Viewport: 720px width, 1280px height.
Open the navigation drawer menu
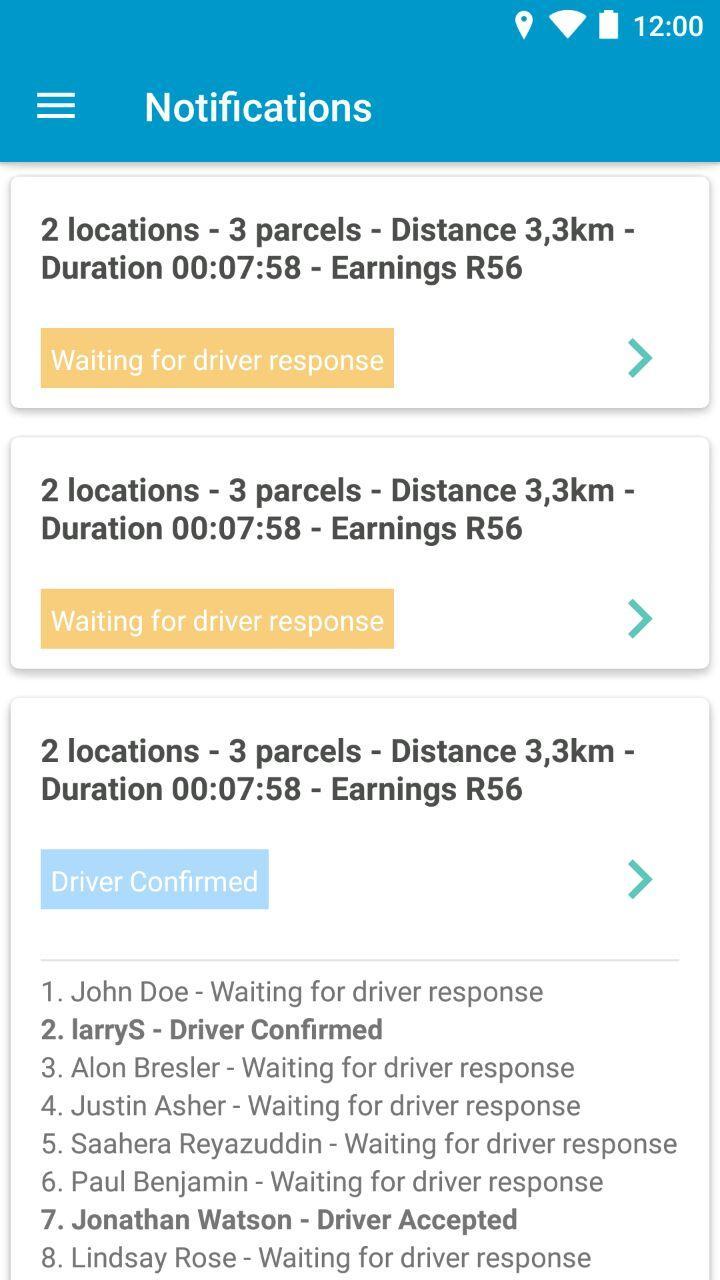tap(56, 107)
